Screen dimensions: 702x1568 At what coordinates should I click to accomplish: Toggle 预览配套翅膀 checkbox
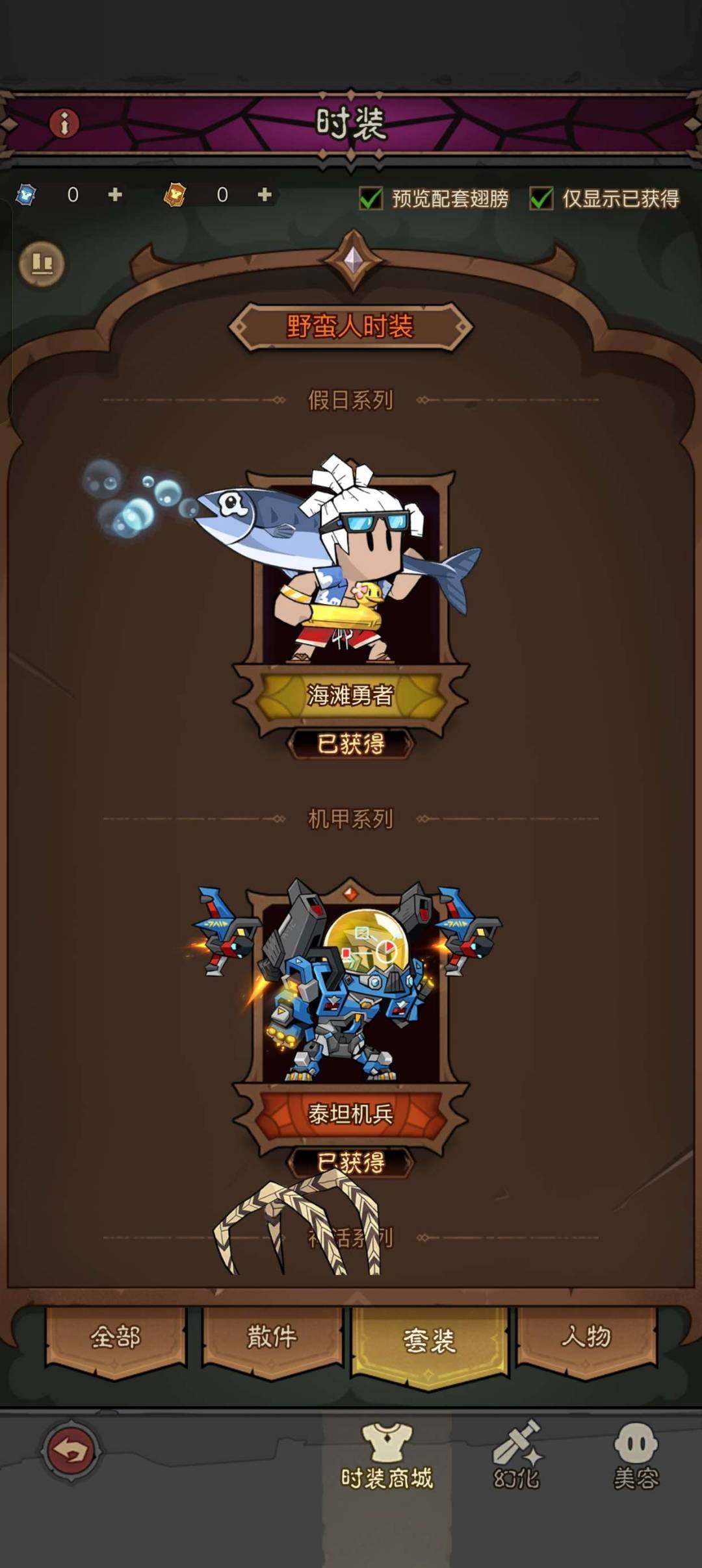(371, 198)
